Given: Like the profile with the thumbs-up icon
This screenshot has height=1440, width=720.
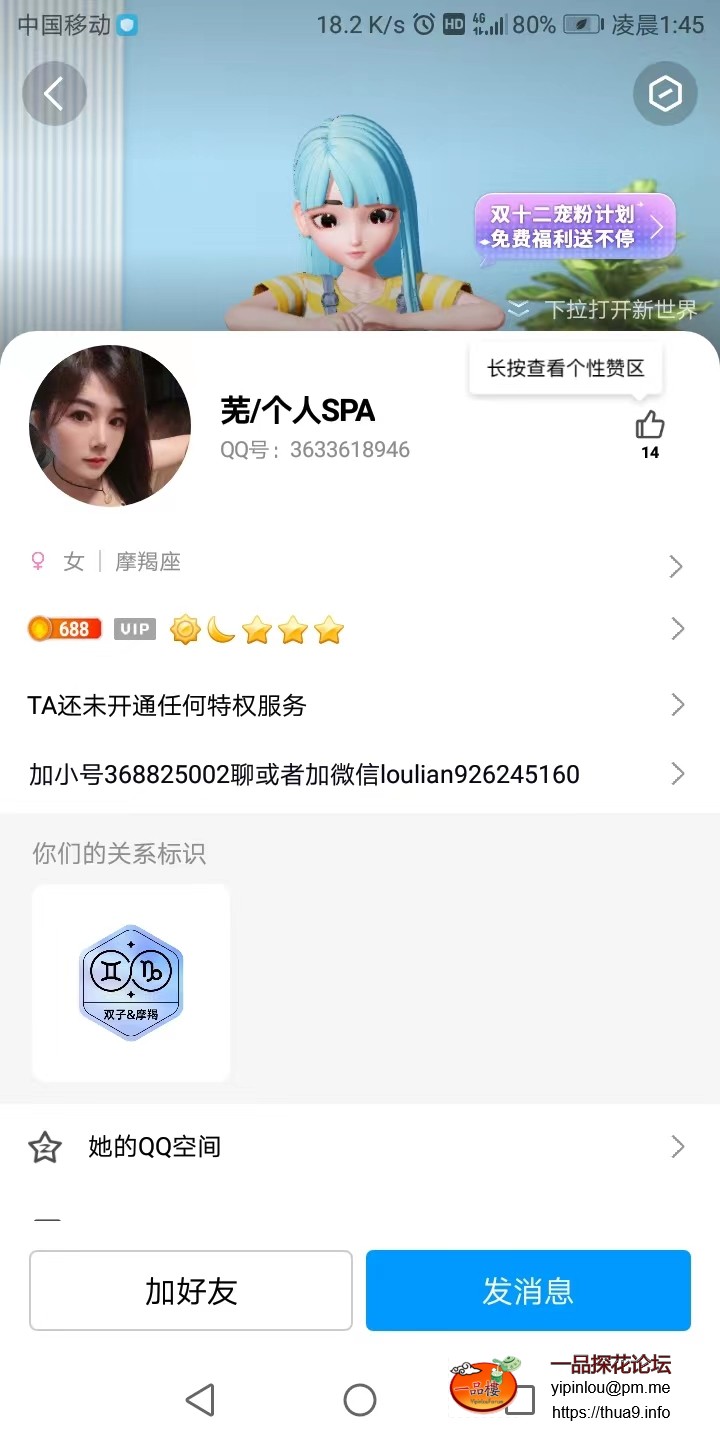Looking at the screenshot, I should pos(650,427).
